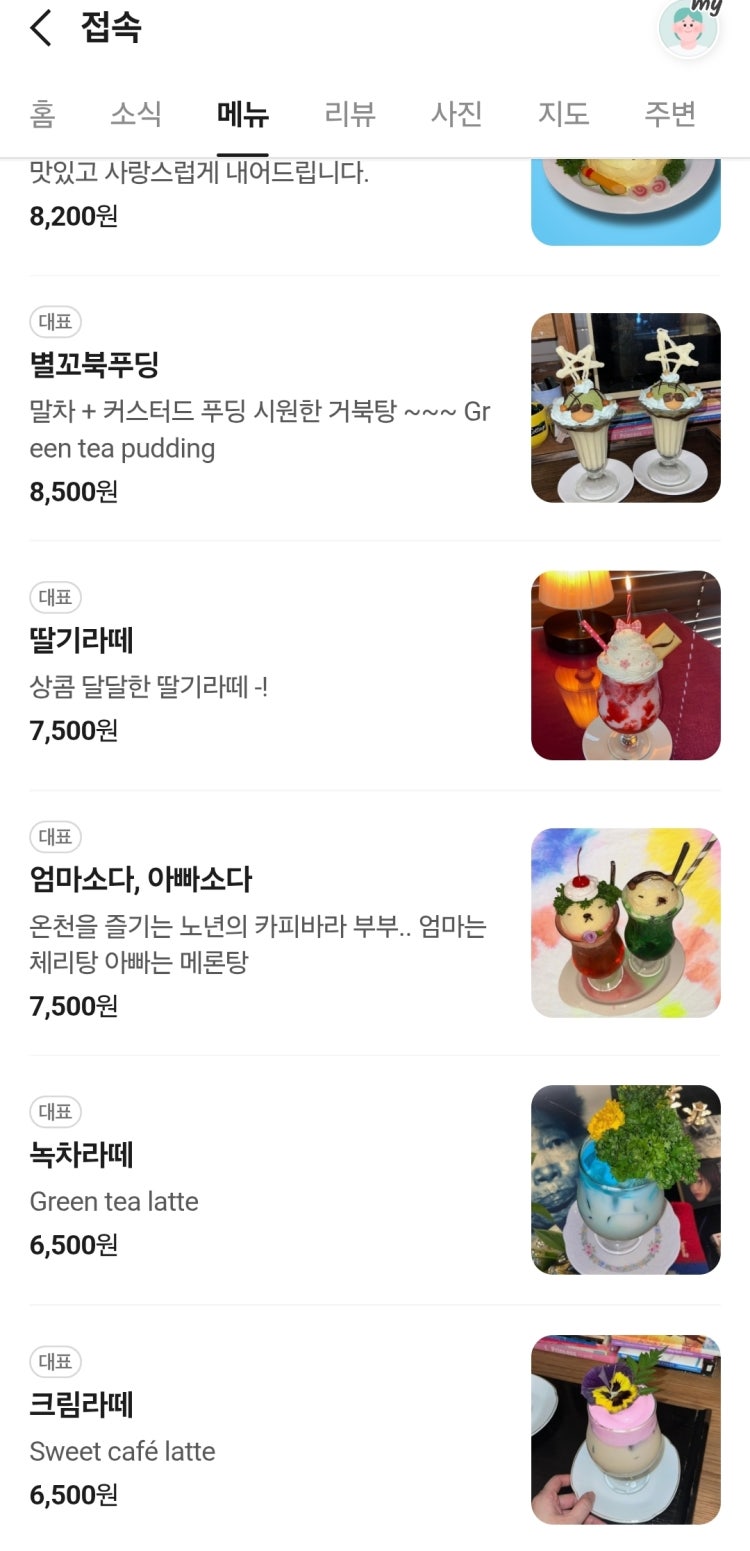Image resolution: width=750 pixels, height=1551 pixels.
Task: Open 엄마소다, 아빠소다 menu details
Action: pyautogui.click(x=141, y=880)
